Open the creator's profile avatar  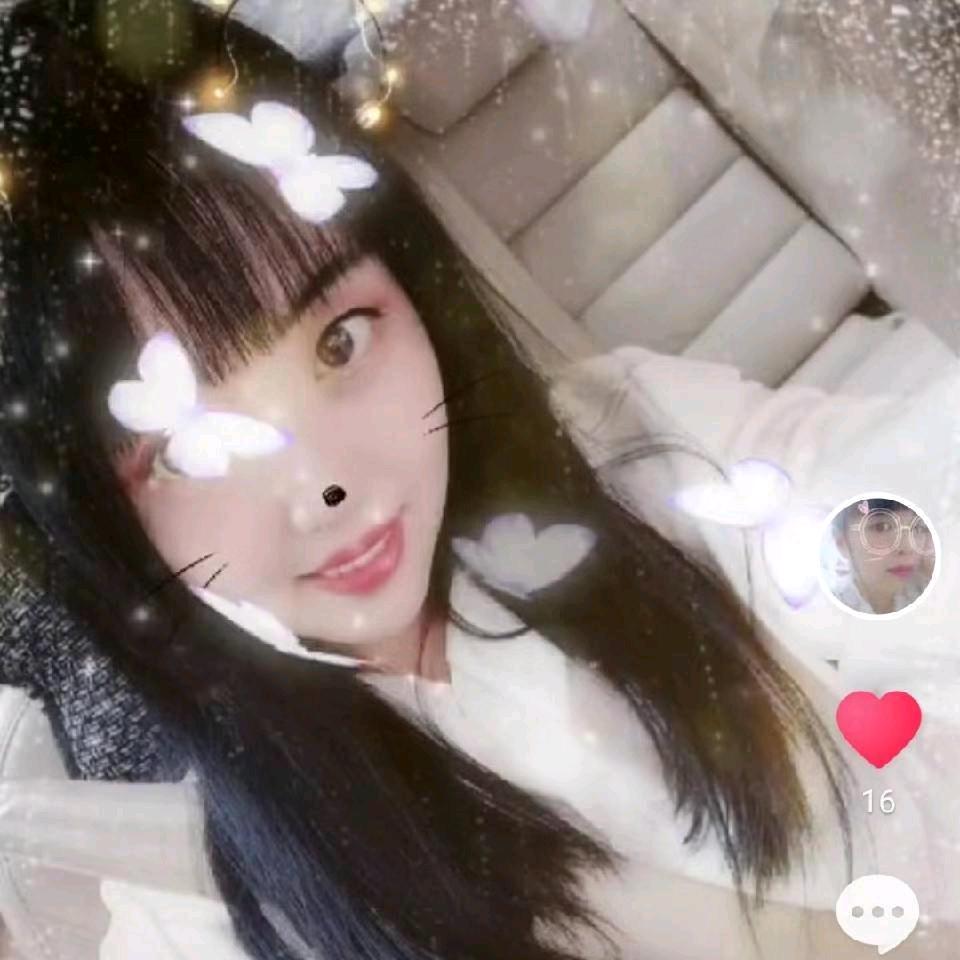[879, 556]
